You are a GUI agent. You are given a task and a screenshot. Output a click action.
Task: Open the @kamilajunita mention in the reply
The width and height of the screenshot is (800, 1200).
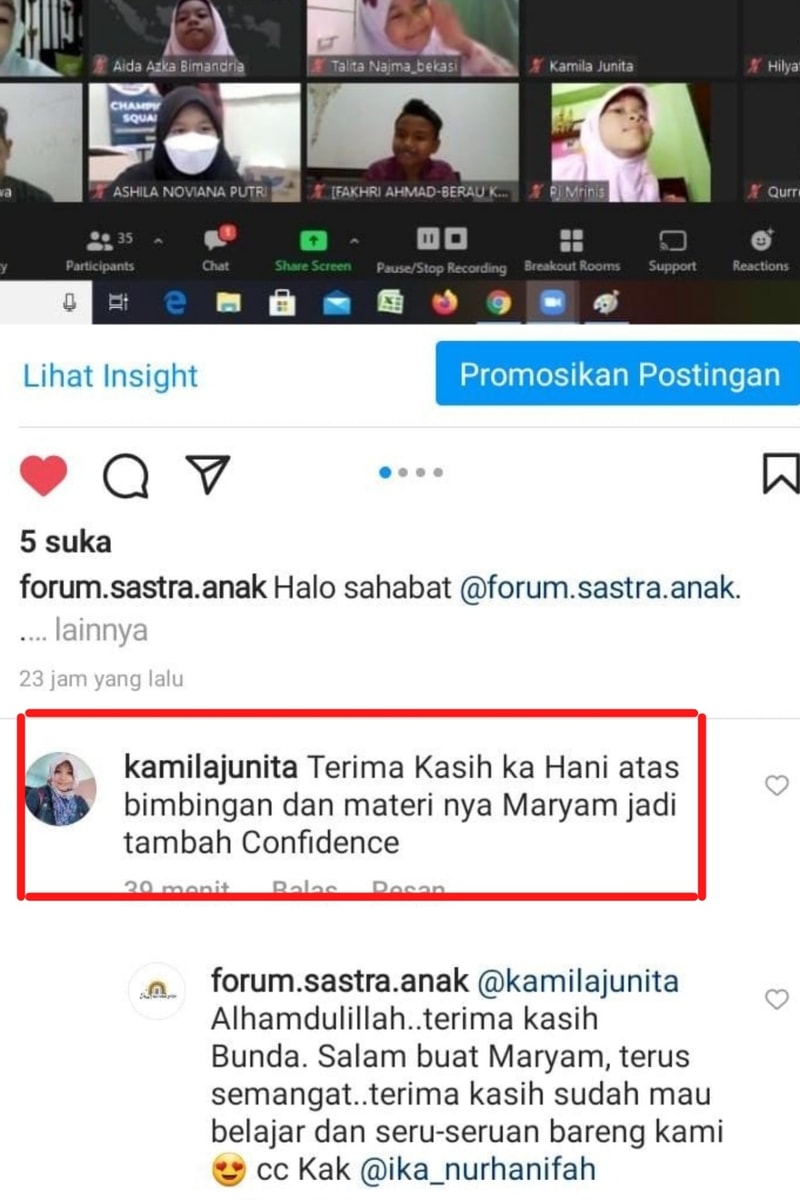pyautogui.click(x=579, y=982)
